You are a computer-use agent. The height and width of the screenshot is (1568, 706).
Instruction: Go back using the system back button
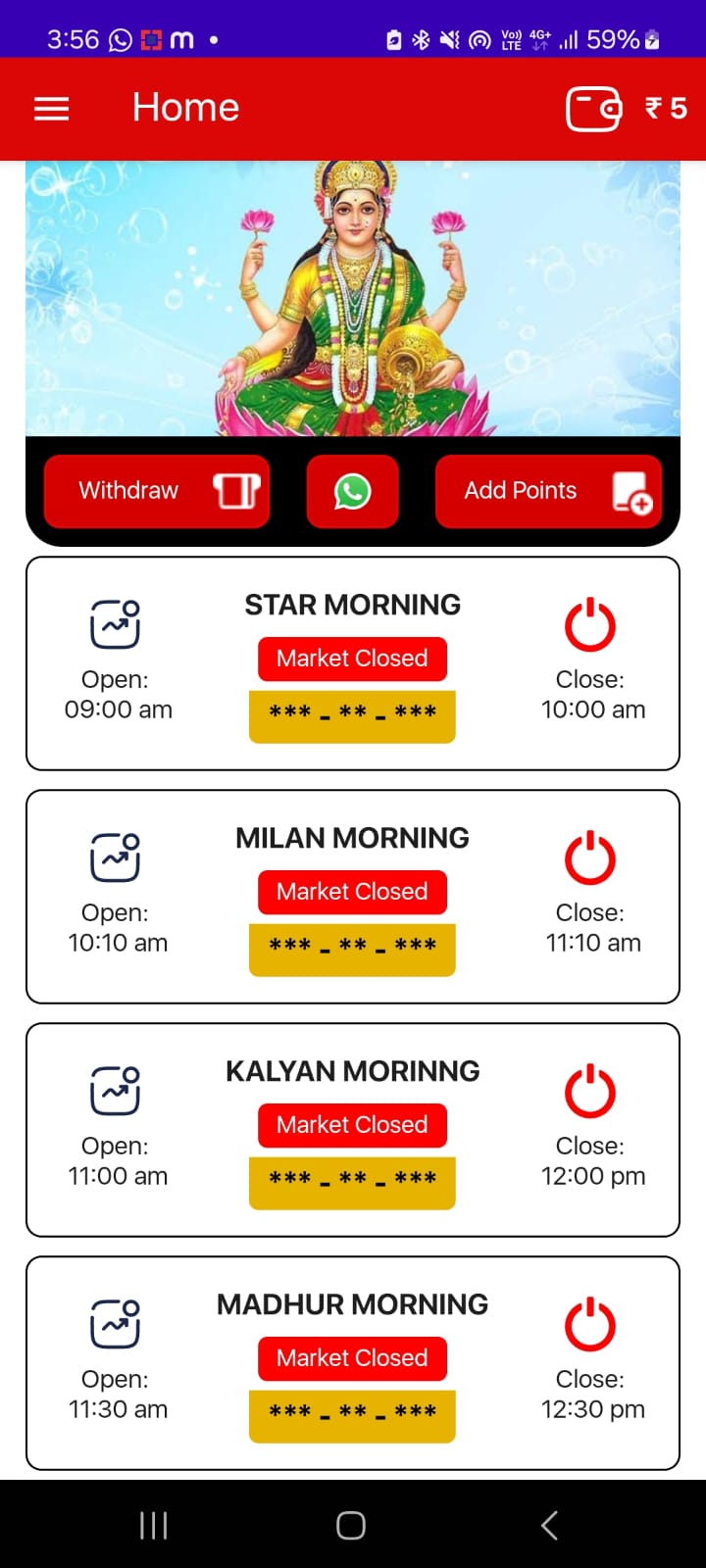click(x=549, y=1525)
